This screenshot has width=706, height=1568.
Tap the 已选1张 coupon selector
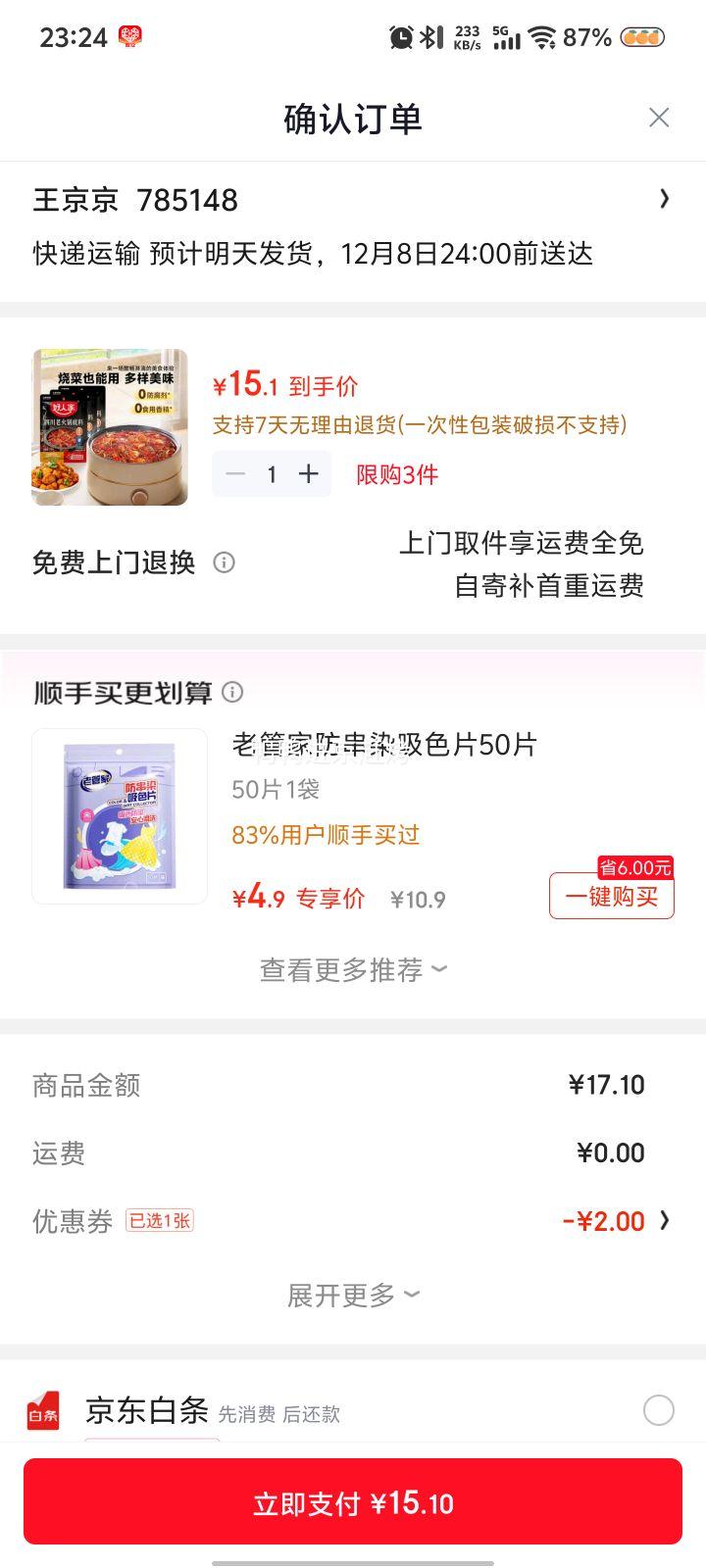[x=160, y=1220]
